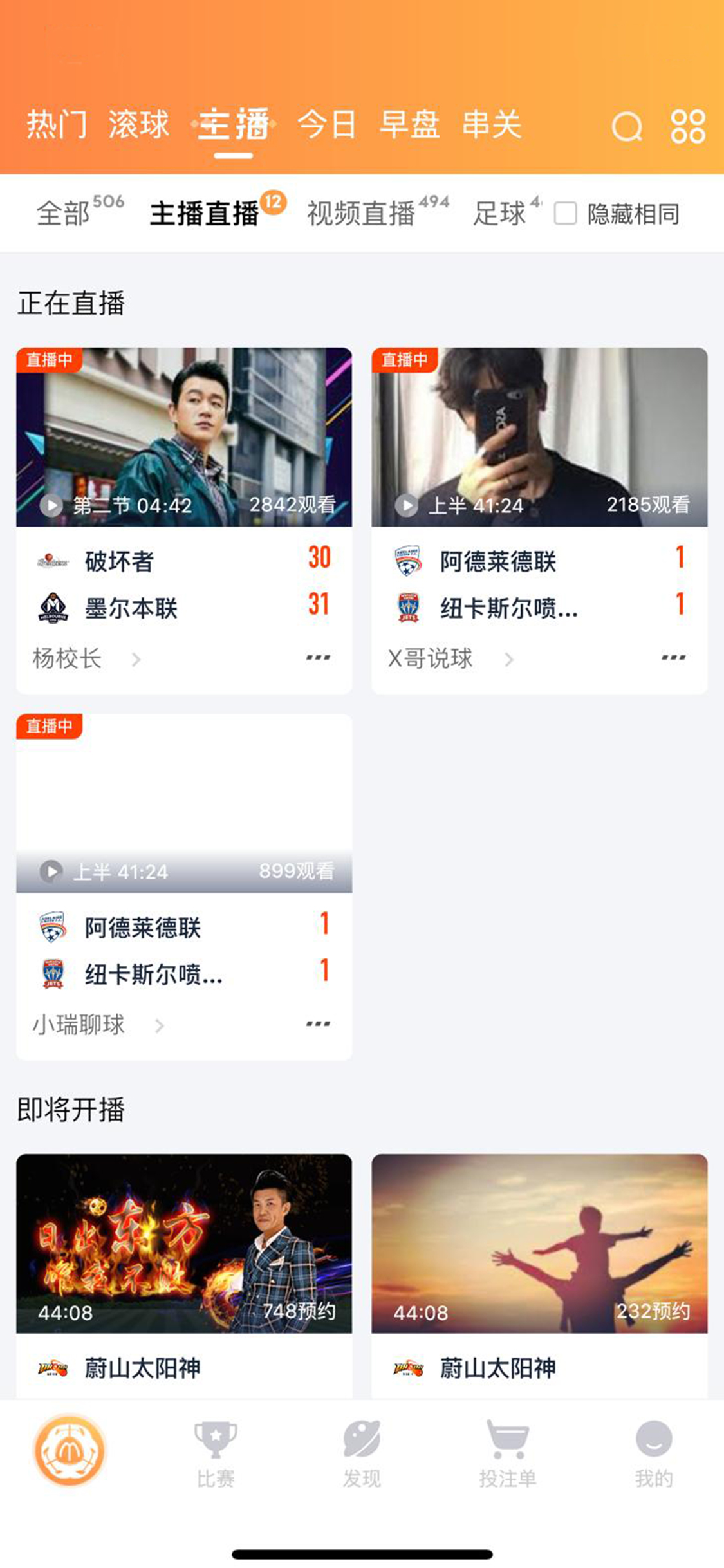Show the 全部 filter list
This screenshot has height=1568, width=724.
64,213
